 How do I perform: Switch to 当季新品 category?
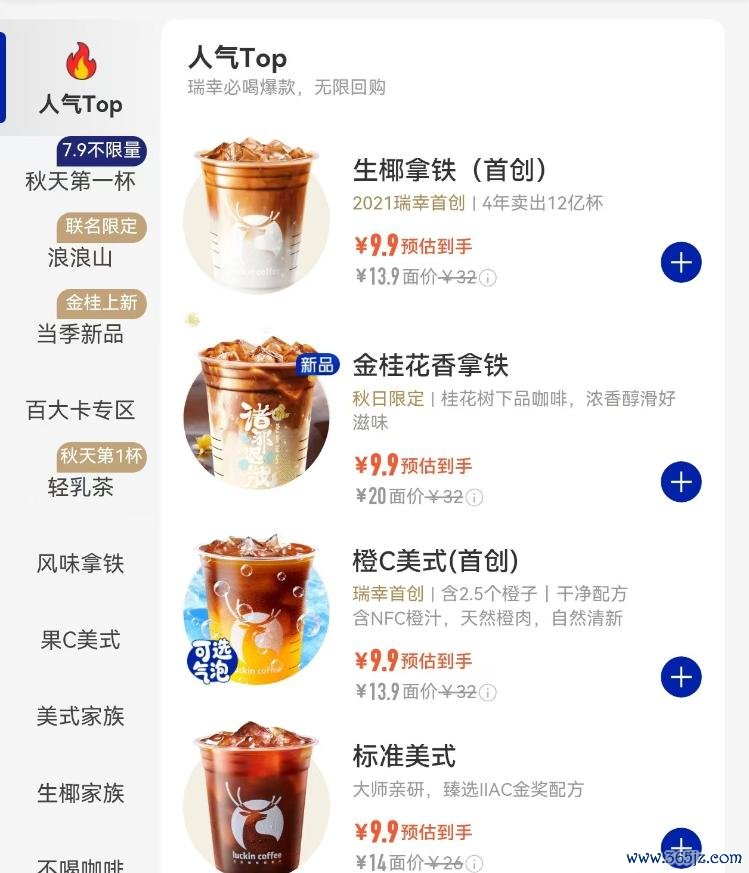[80, 334]
